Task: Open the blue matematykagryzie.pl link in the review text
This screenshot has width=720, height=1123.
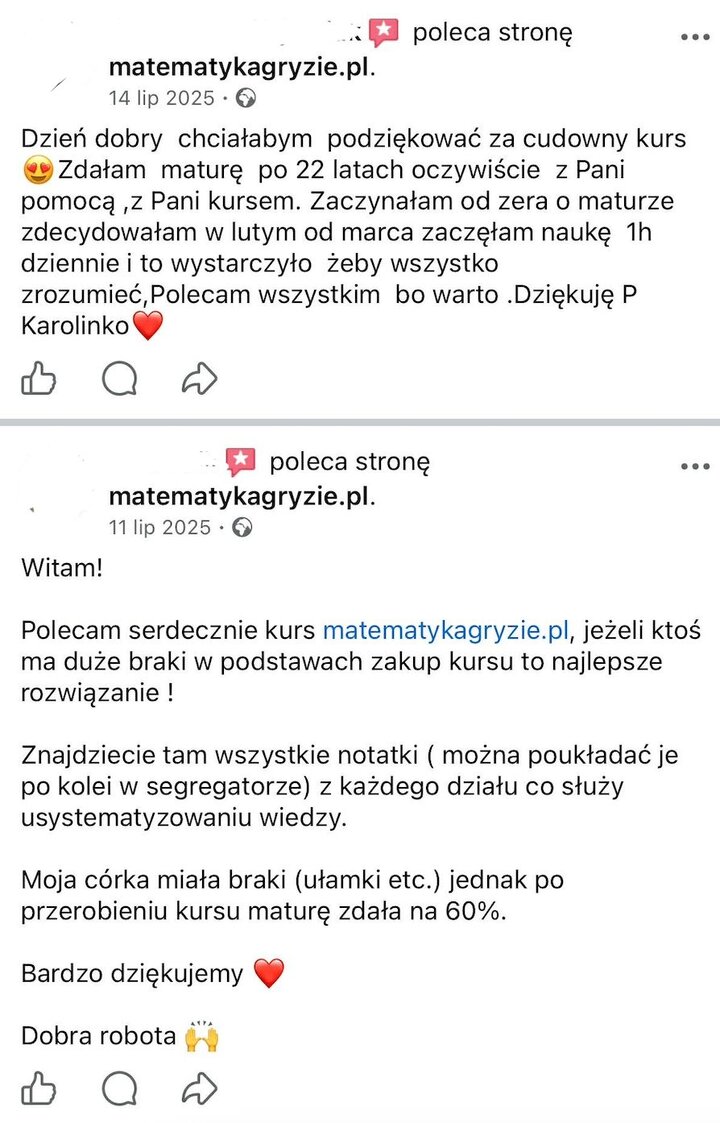Action: [x=446, y=630]
